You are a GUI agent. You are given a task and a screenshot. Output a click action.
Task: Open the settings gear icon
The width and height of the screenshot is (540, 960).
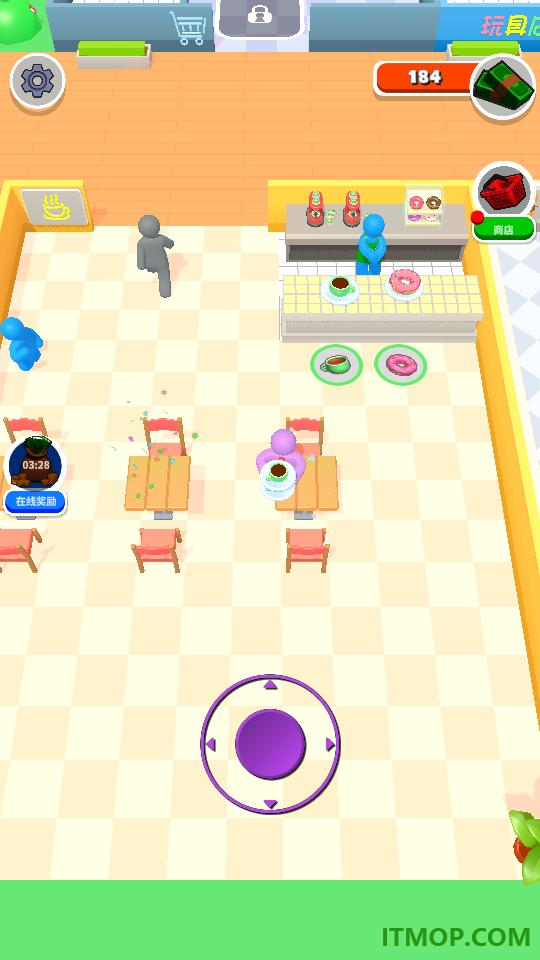pos(37,81)
